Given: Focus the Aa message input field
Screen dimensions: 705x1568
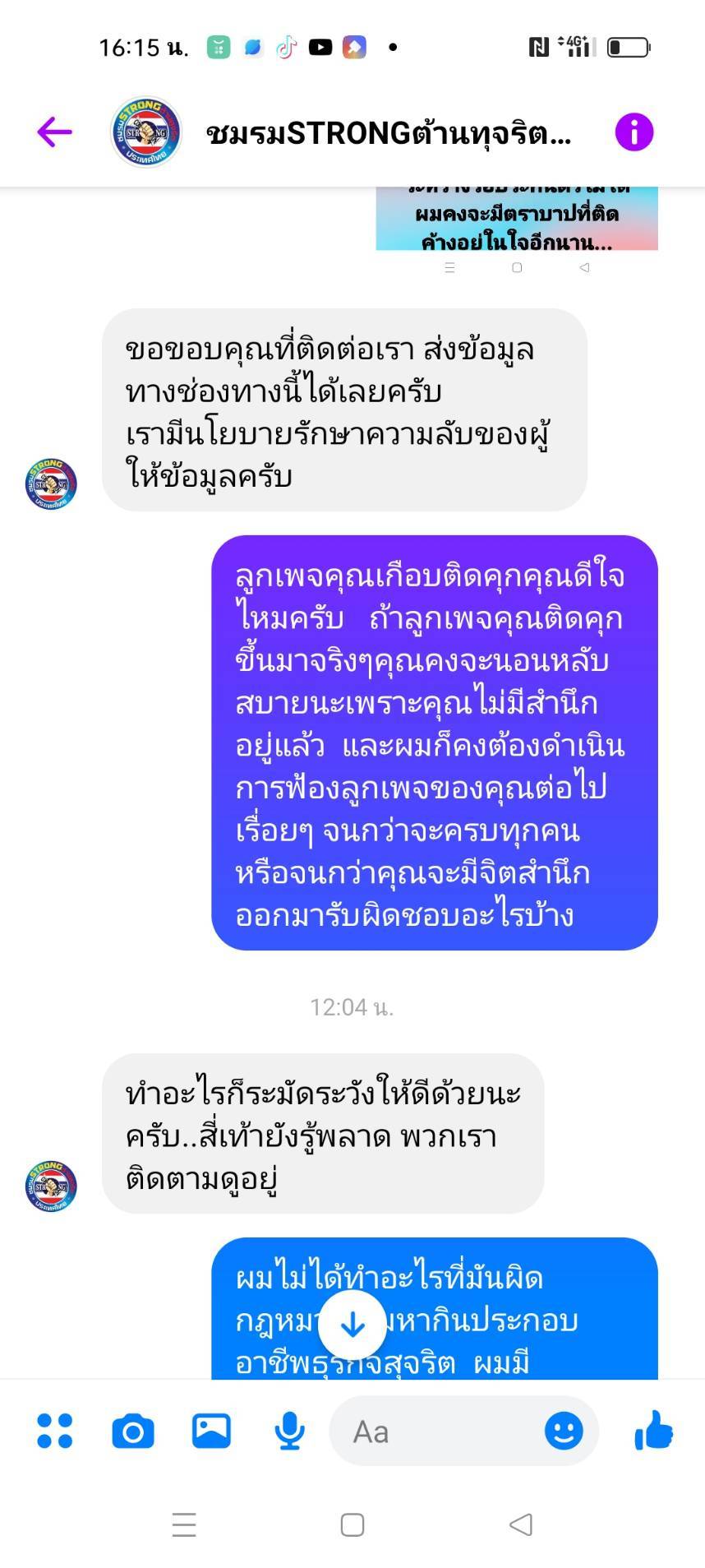Looking at the screenshot, I should [x=435, y=1432].
